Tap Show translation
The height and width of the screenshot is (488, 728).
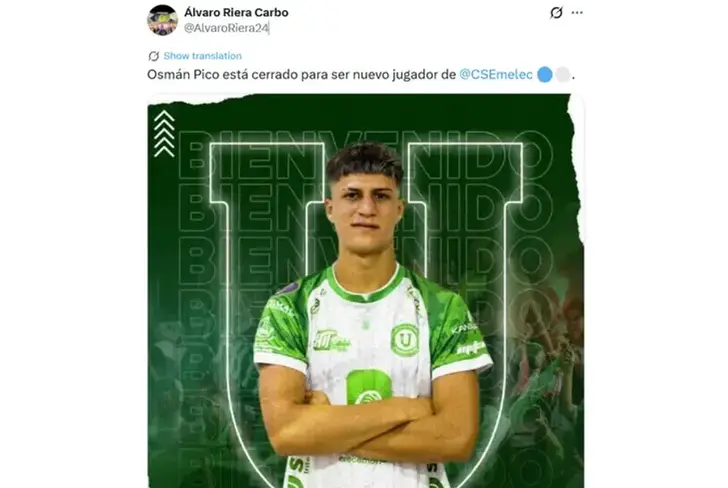[202, 56]
